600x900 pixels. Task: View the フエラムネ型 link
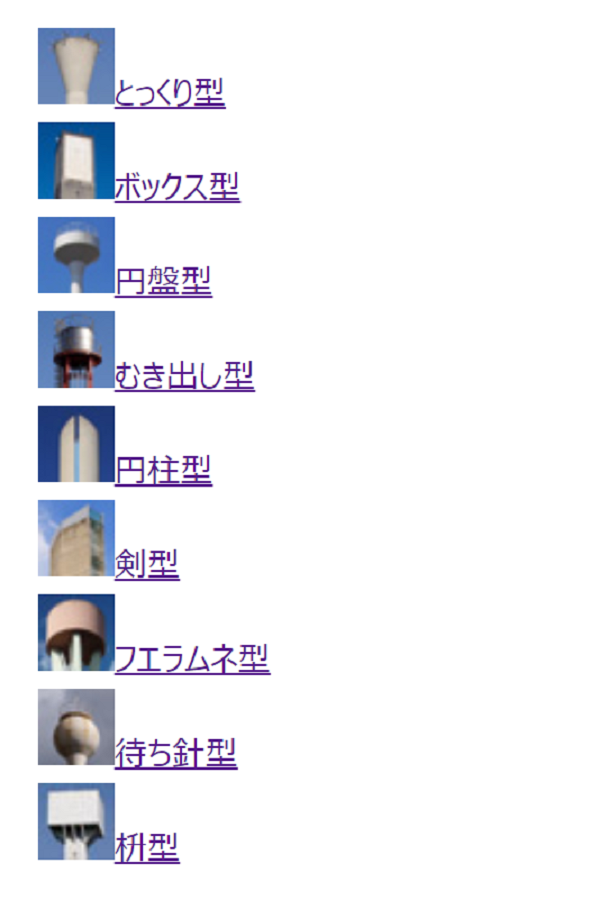192,659
